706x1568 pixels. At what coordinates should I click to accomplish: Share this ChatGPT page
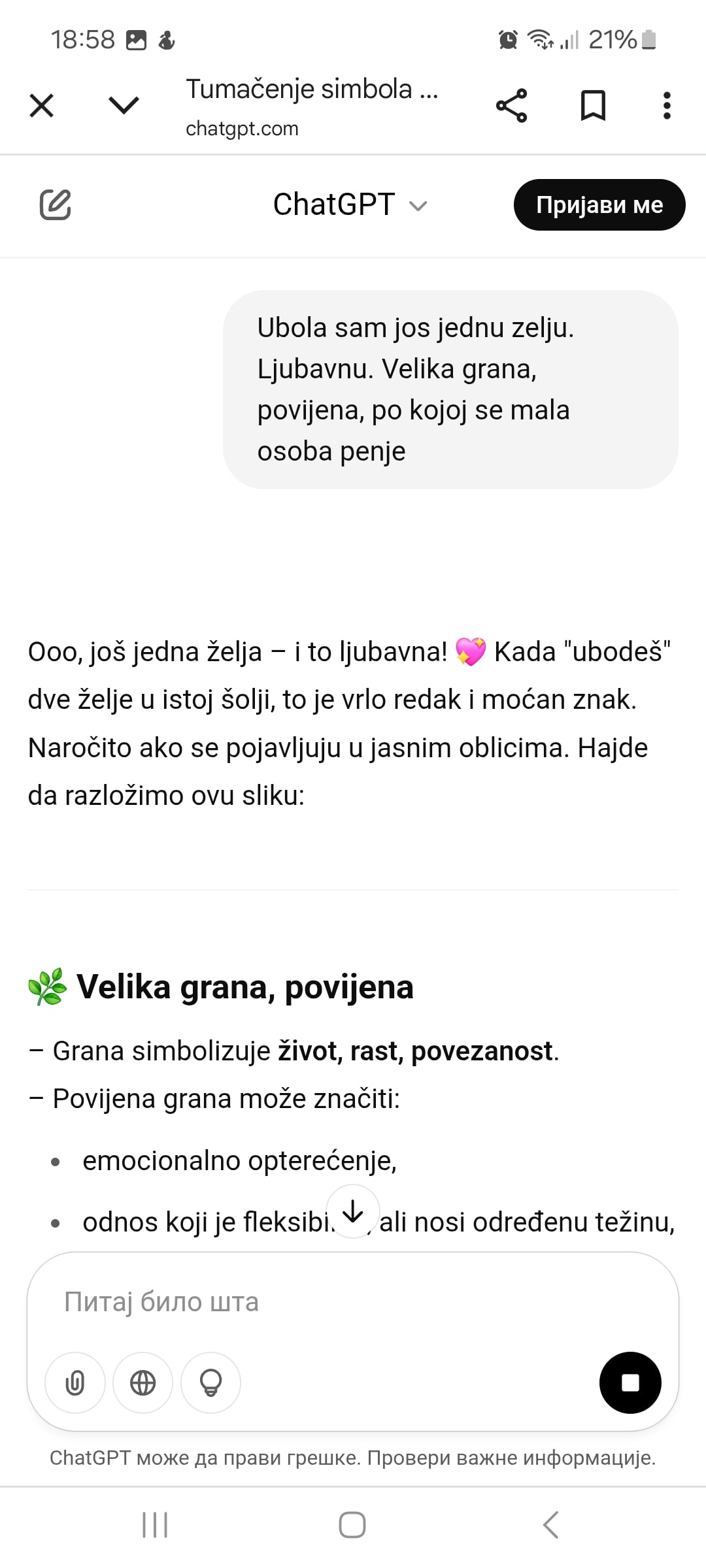511,105
